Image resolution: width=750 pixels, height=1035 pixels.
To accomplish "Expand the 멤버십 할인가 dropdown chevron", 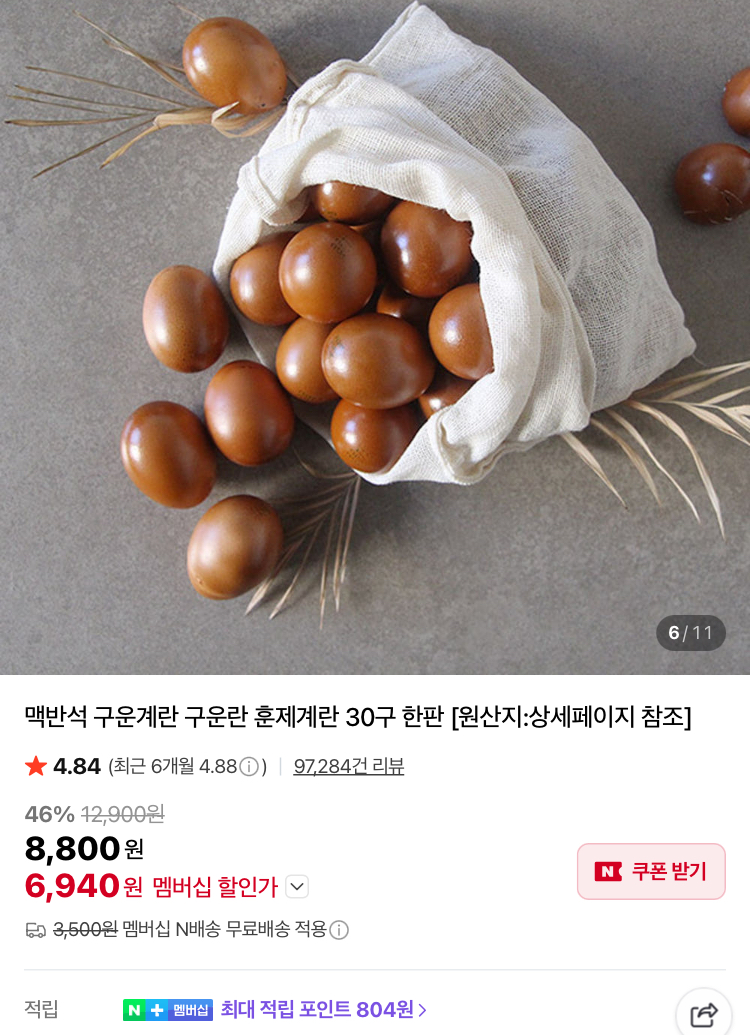I will coord(297,886).
